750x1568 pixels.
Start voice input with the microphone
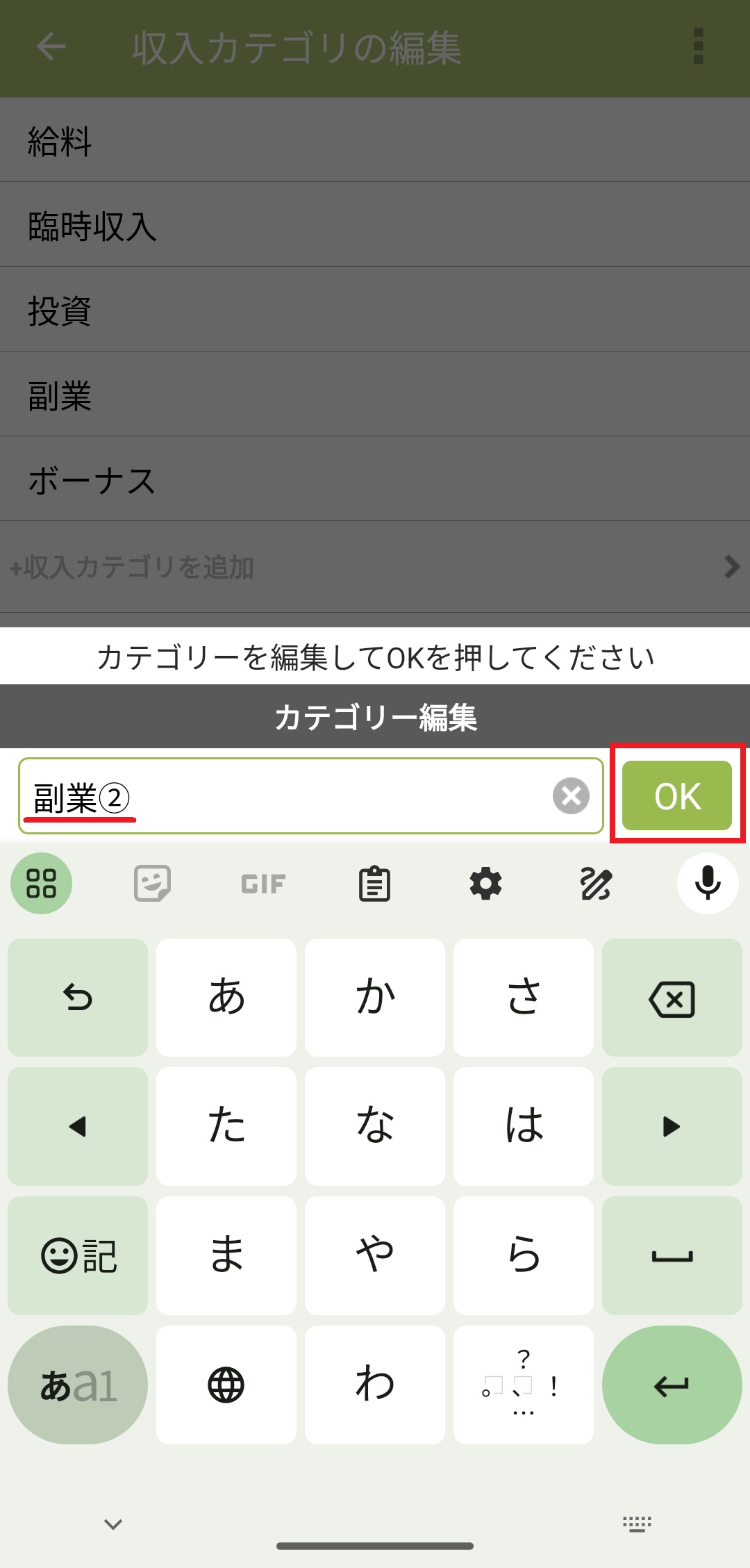pos(708,884)
